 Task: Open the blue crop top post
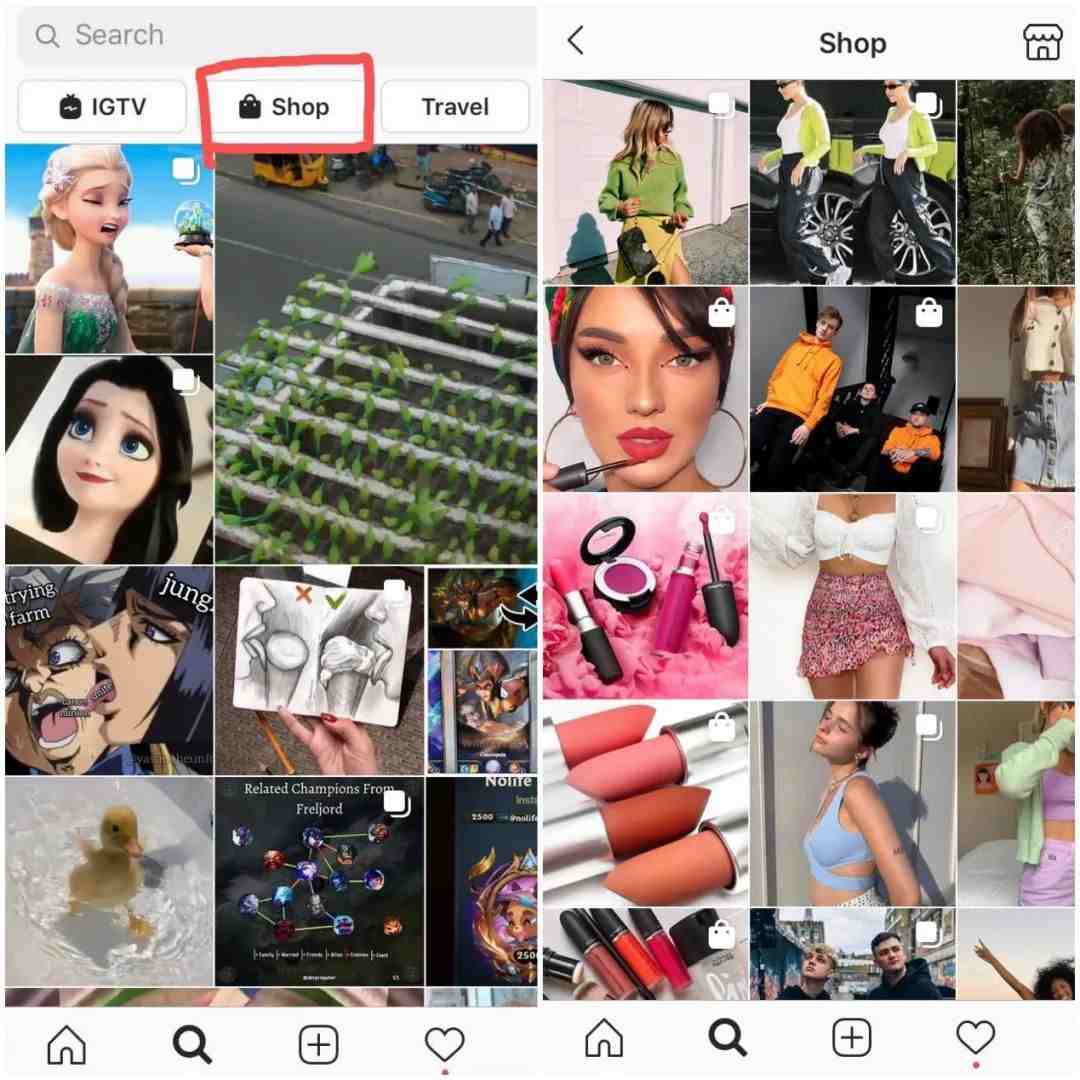tap(852, 803)
